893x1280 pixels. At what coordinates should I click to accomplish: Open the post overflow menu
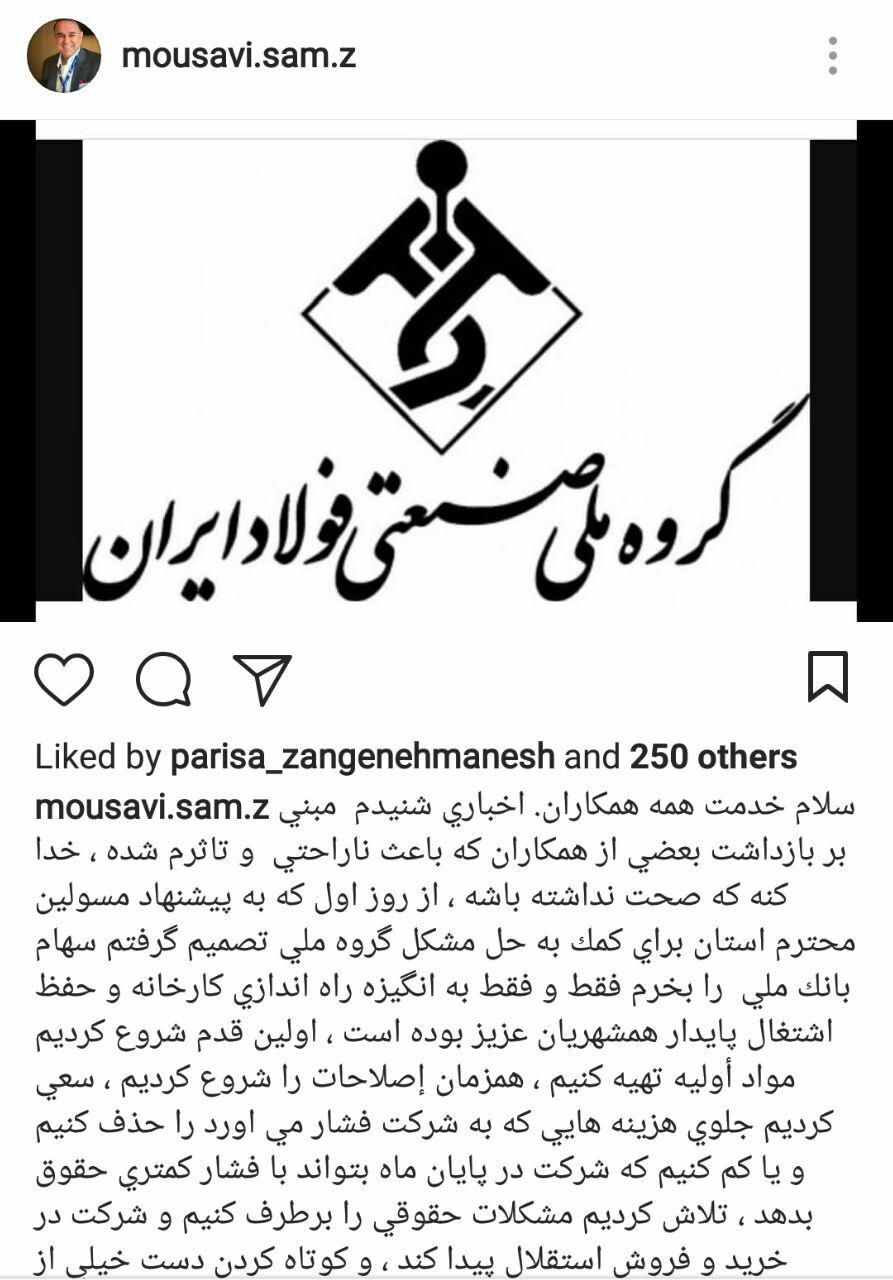click(x=832, y=56)
